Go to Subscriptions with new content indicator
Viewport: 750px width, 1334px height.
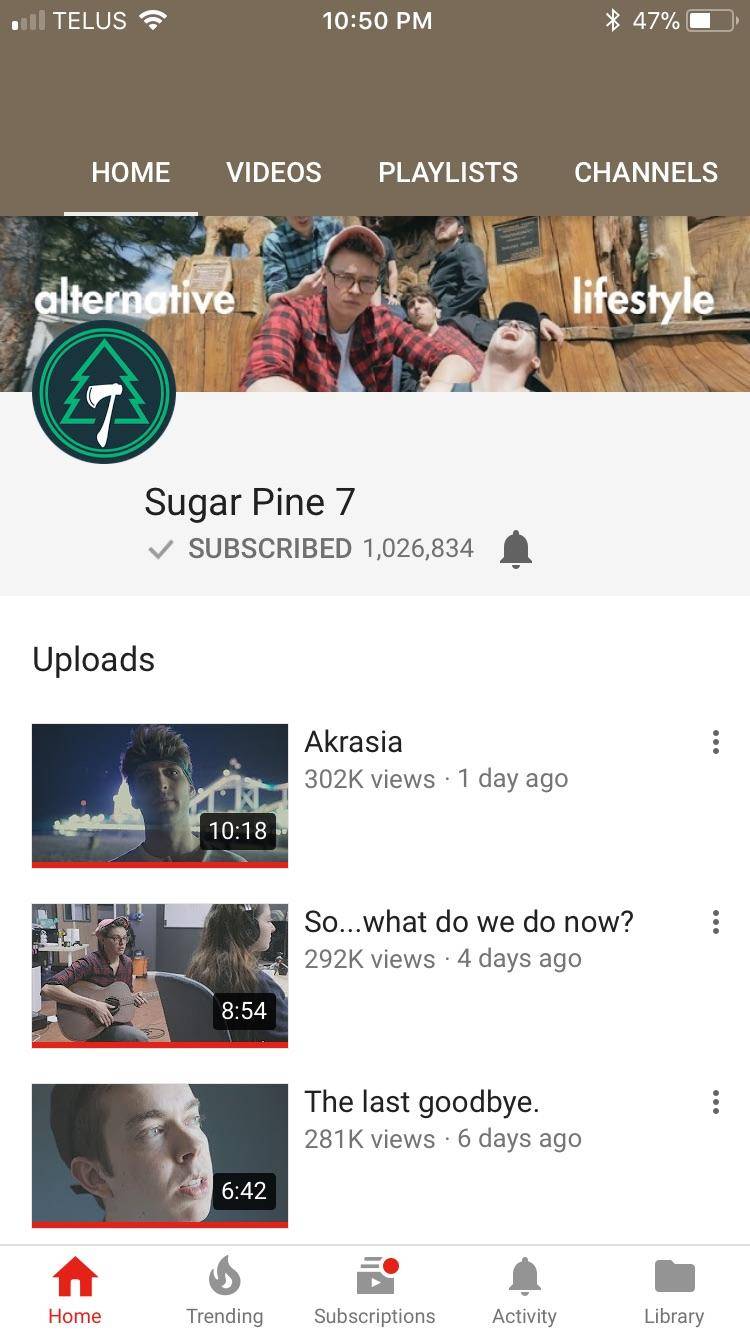[x=375, y=1289]
